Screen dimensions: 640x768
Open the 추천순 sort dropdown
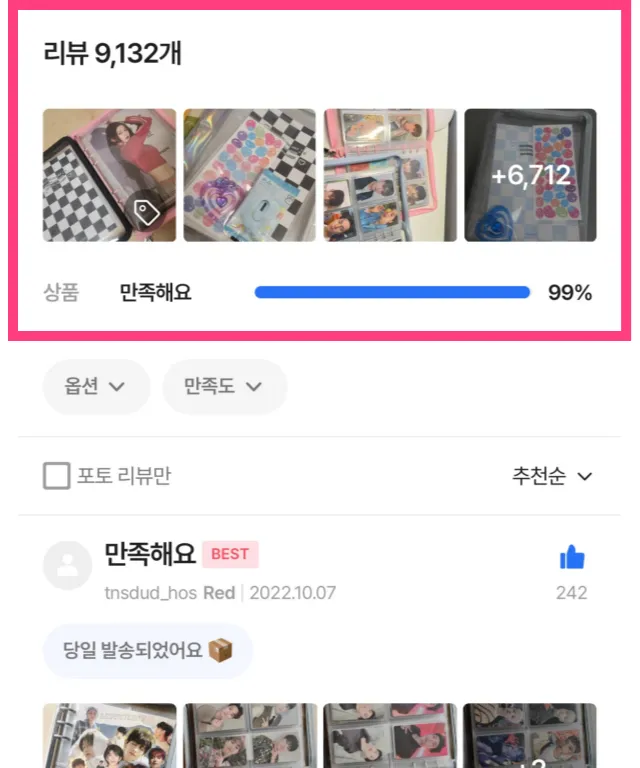coord(552,476)
